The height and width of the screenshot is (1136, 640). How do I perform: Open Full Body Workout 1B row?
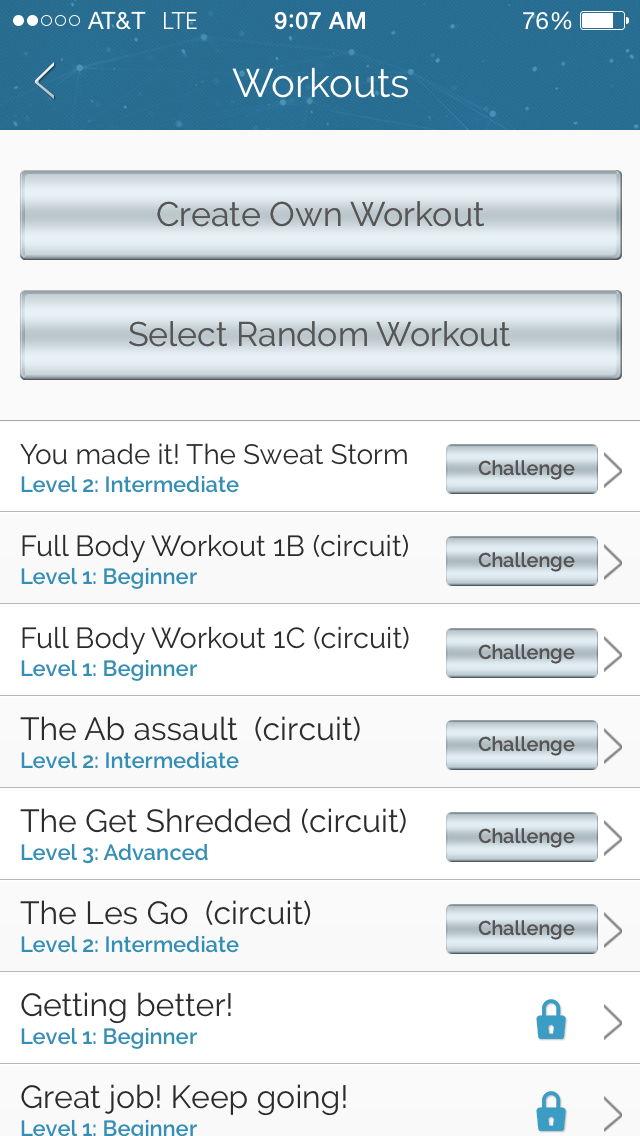coord(320,558)
